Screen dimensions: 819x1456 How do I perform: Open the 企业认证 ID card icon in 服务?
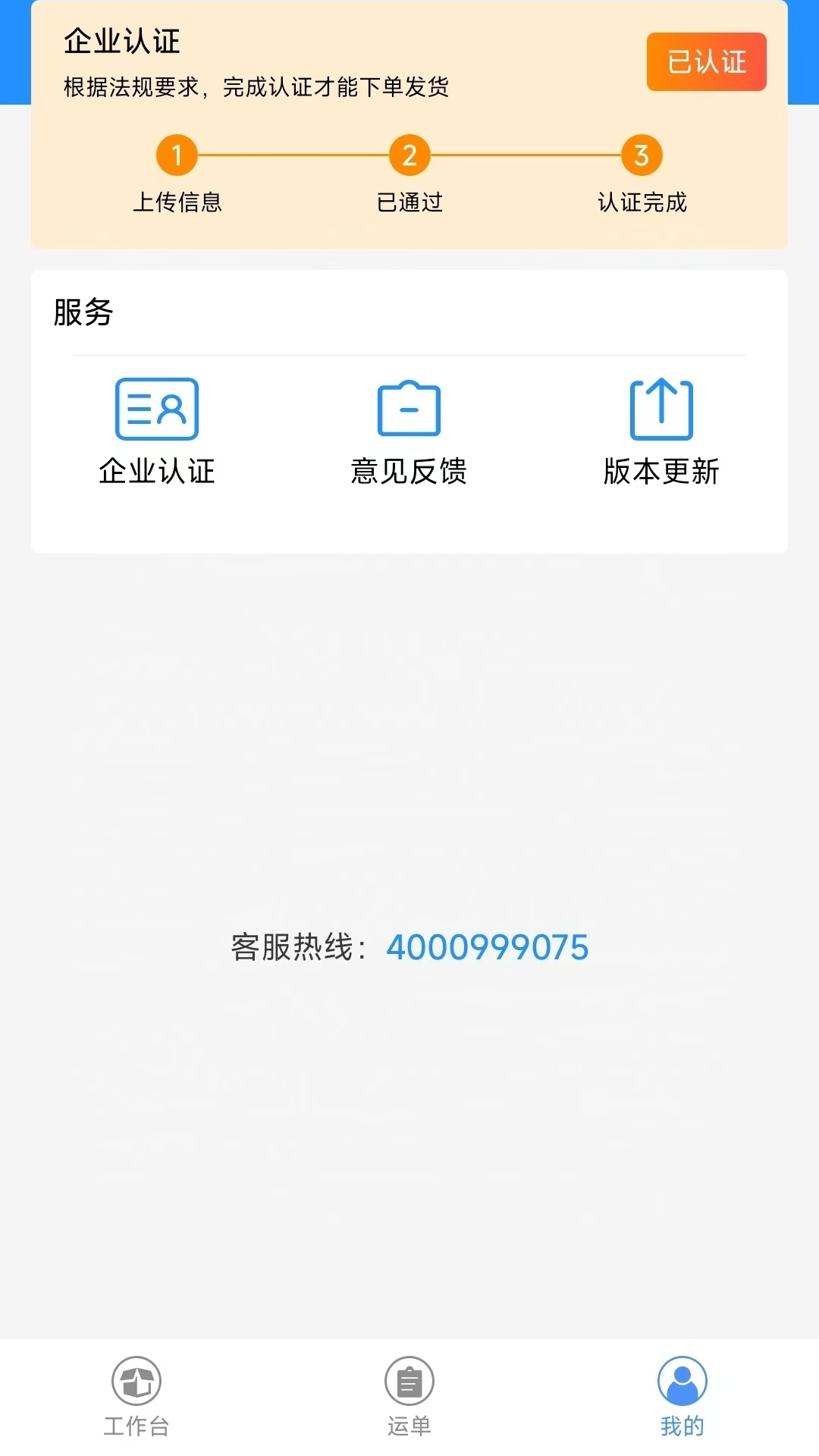(x=158, y=409)
